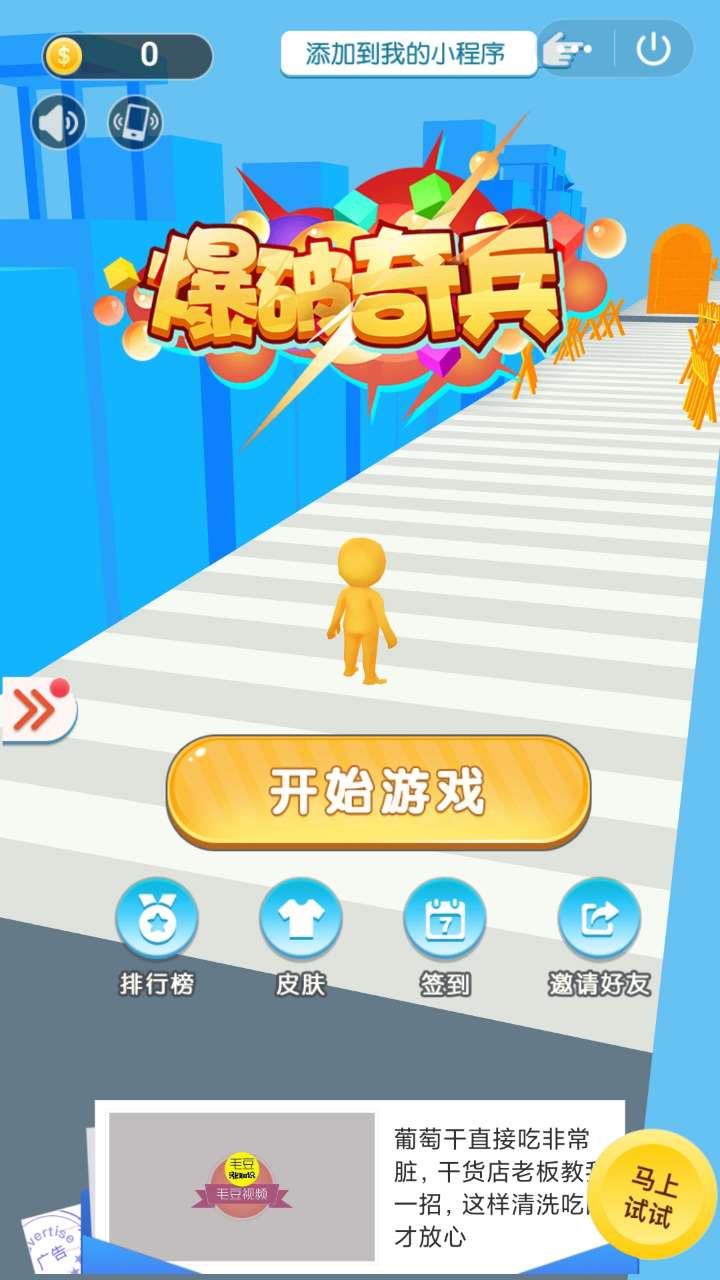Toggle the phone vibration icon

(x=135, y=123)
